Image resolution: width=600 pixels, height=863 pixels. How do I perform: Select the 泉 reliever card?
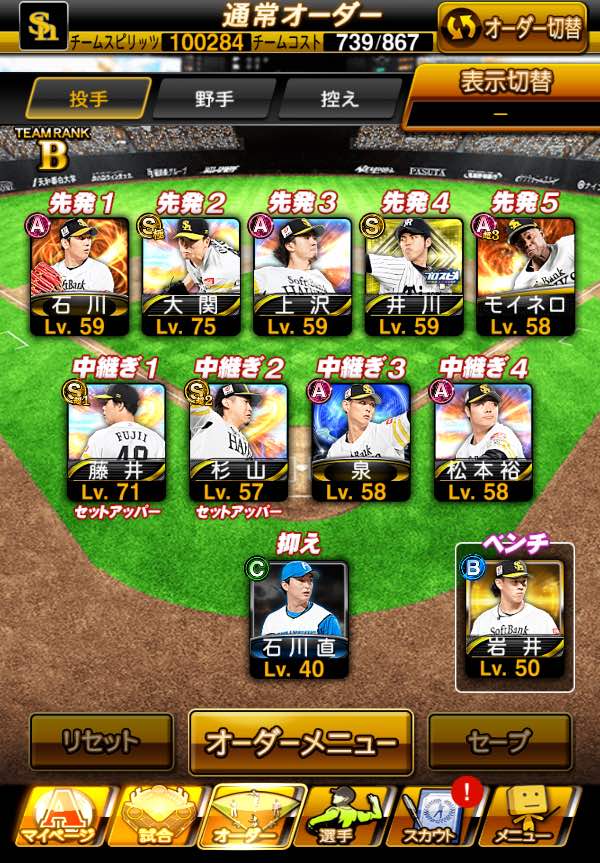click(x=361, y=442)
